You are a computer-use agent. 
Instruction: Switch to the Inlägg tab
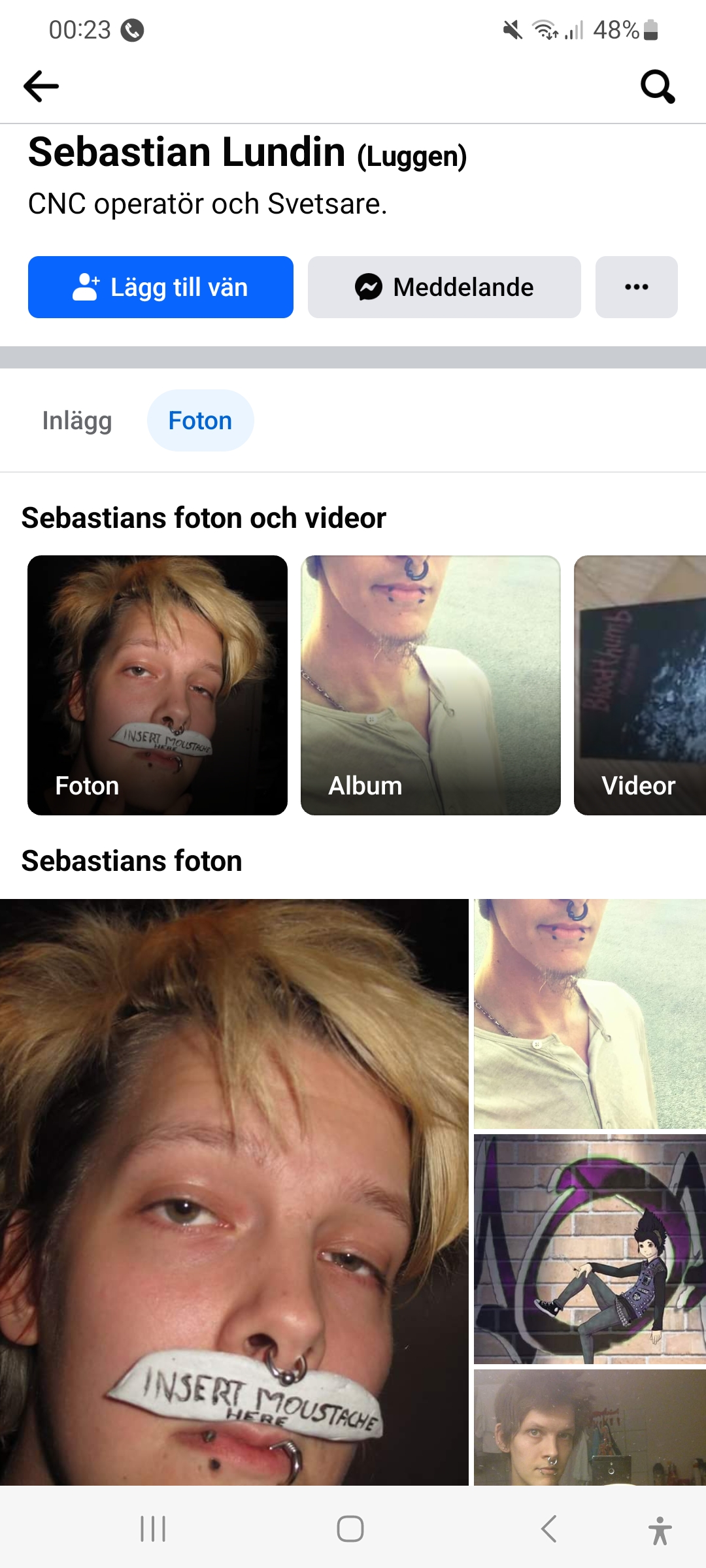click(x=77, y=421)
